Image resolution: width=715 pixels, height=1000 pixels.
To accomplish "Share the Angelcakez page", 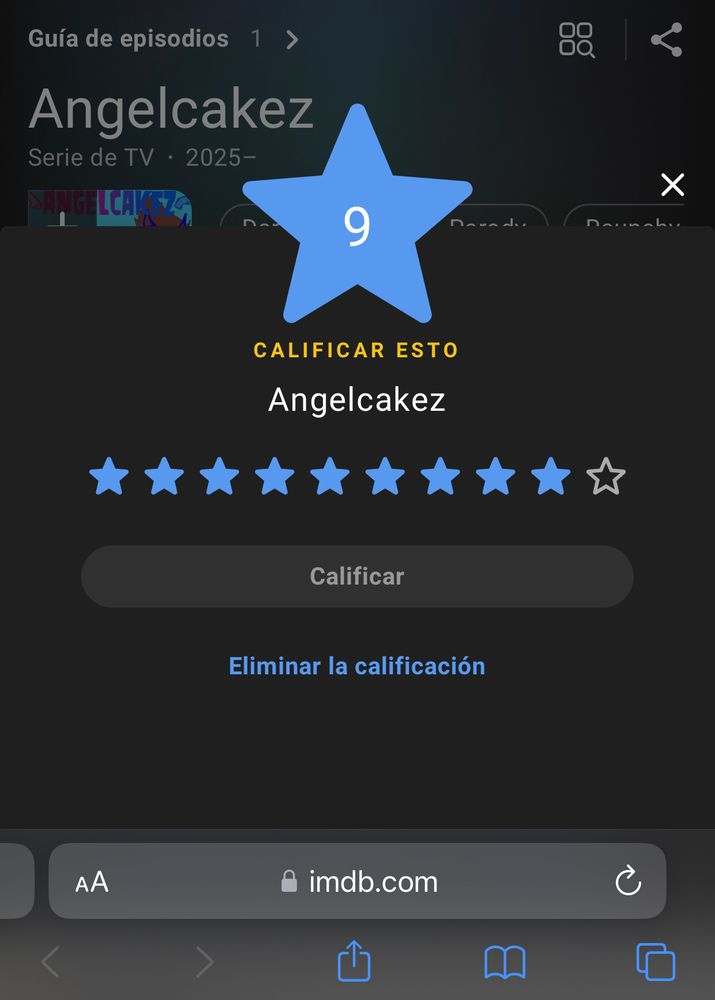I will (666, 40).
